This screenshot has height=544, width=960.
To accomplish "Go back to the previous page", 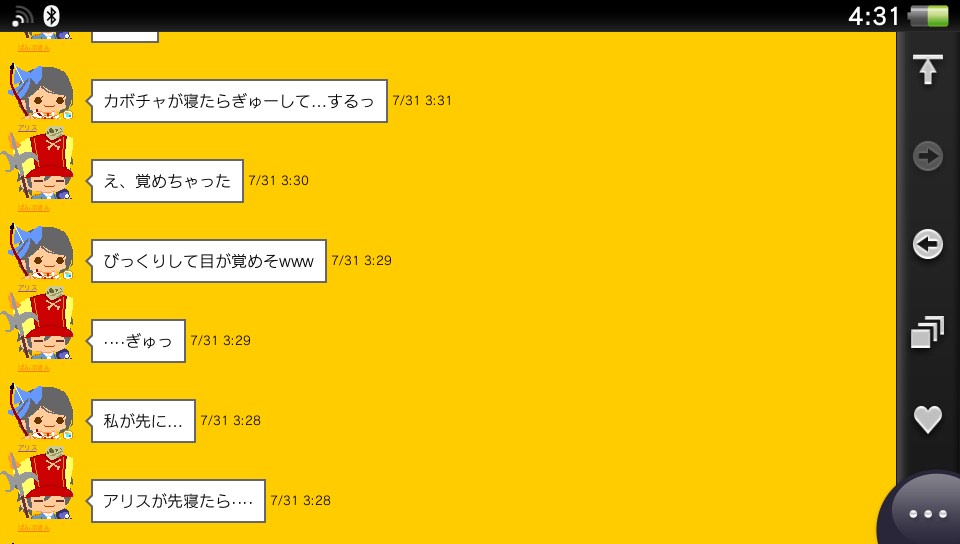I will click(x=927, y=244).
